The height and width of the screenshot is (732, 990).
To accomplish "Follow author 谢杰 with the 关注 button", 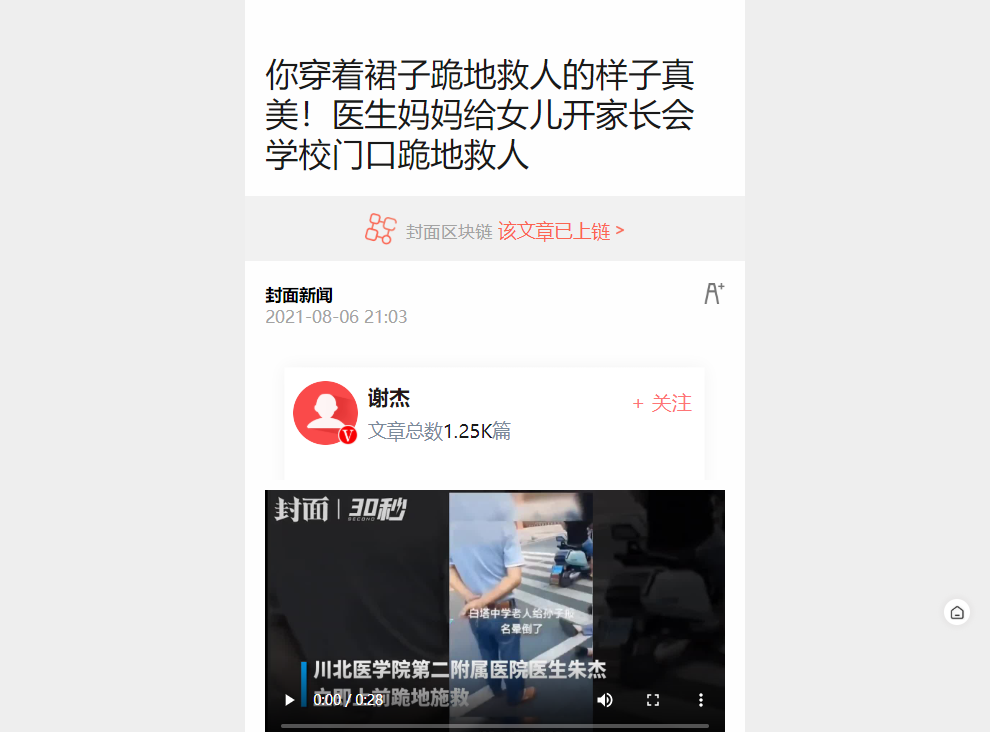I will [662, 403].
